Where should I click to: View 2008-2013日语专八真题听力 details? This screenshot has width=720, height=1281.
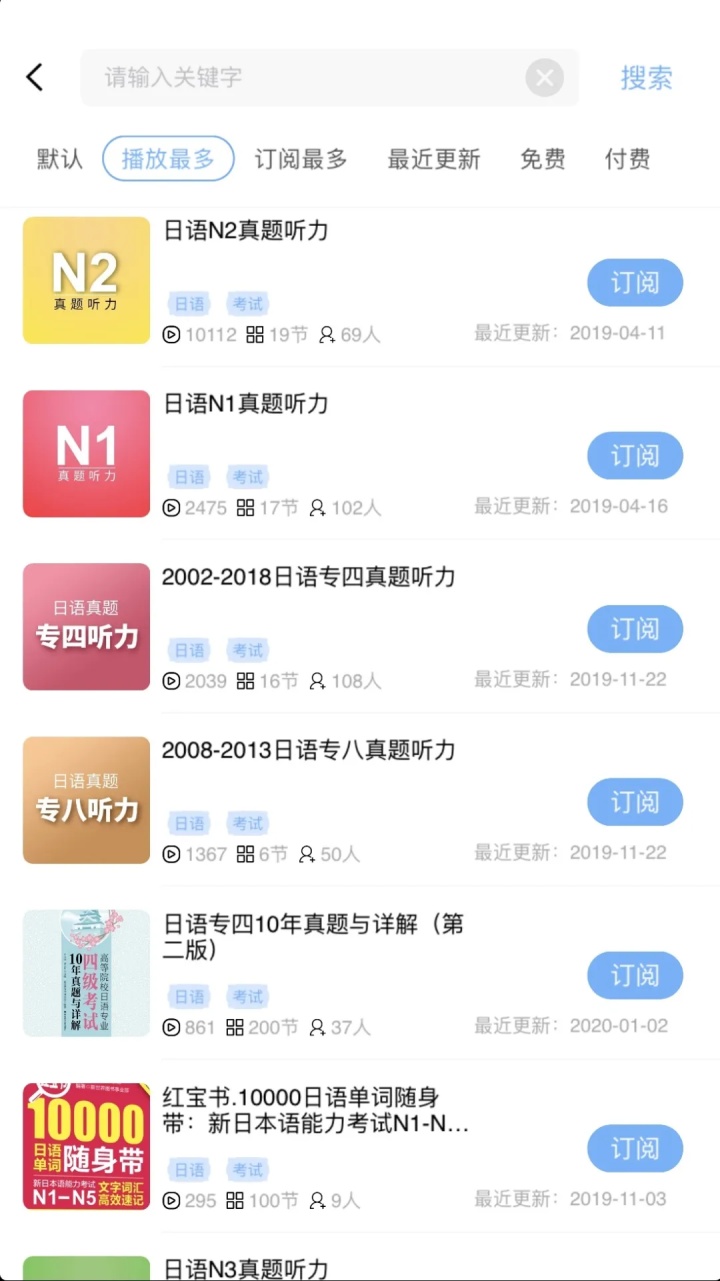pos(308,750)
